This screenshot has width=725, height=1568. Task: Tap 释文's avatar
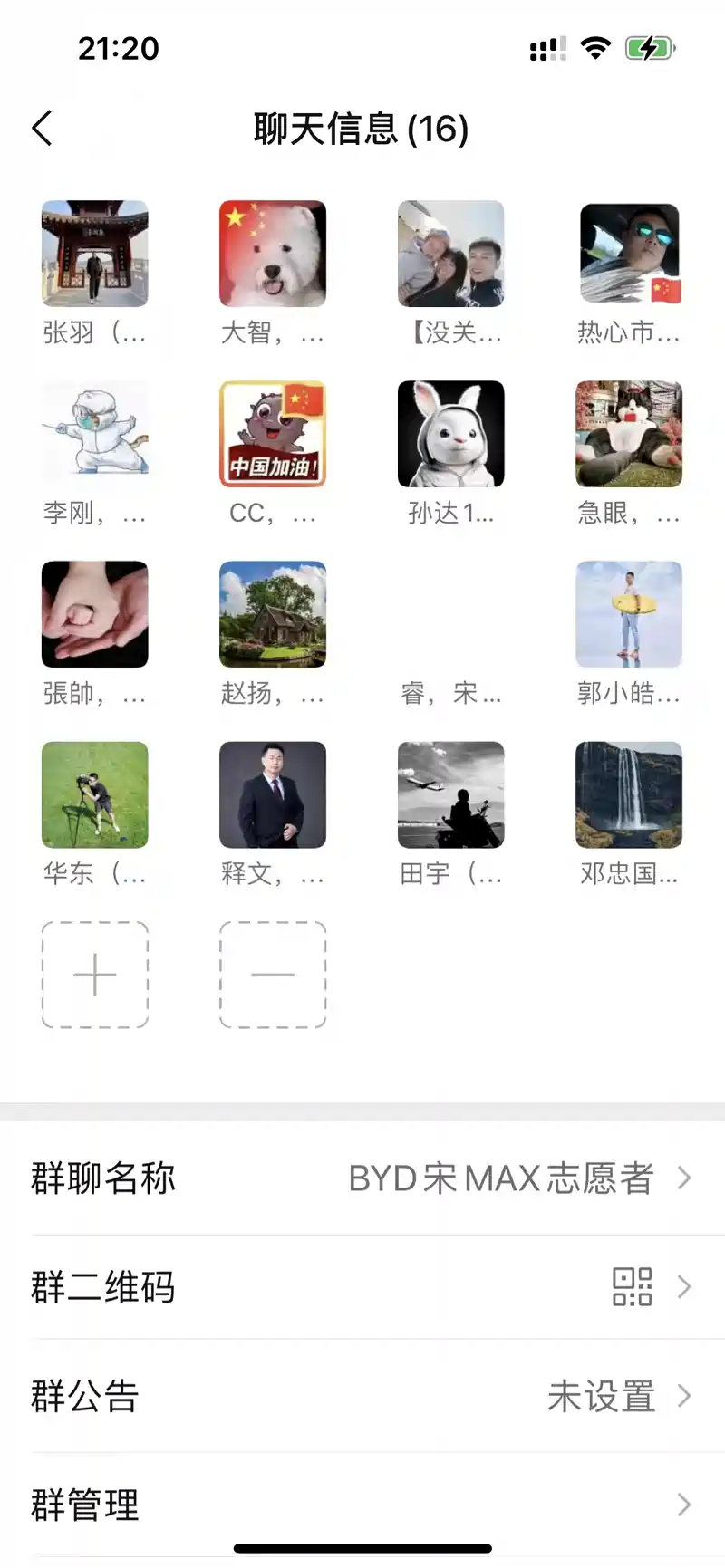point(273,794)
